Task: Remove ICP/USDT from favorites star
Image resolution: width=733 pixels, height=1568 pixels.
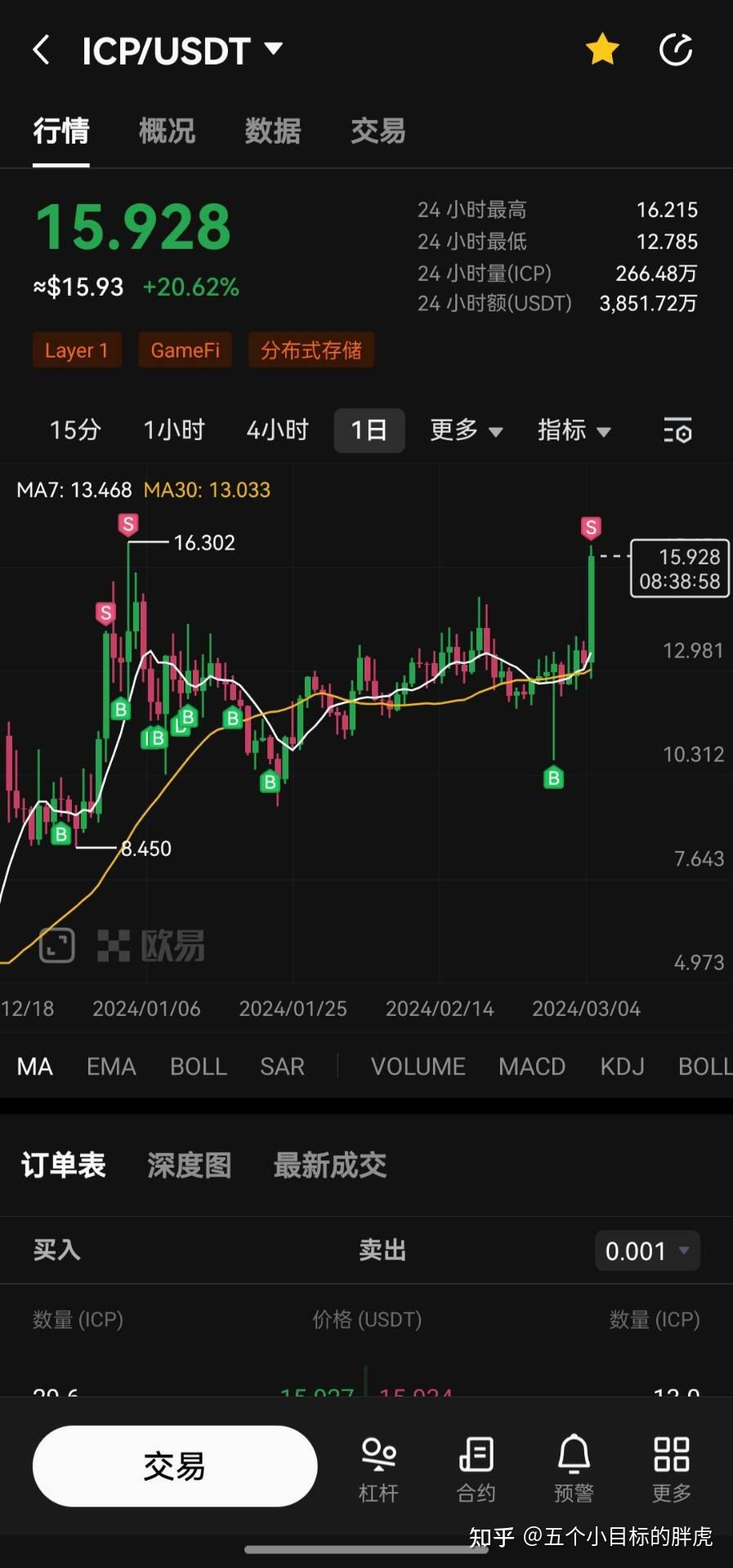Action: [602, 50]
